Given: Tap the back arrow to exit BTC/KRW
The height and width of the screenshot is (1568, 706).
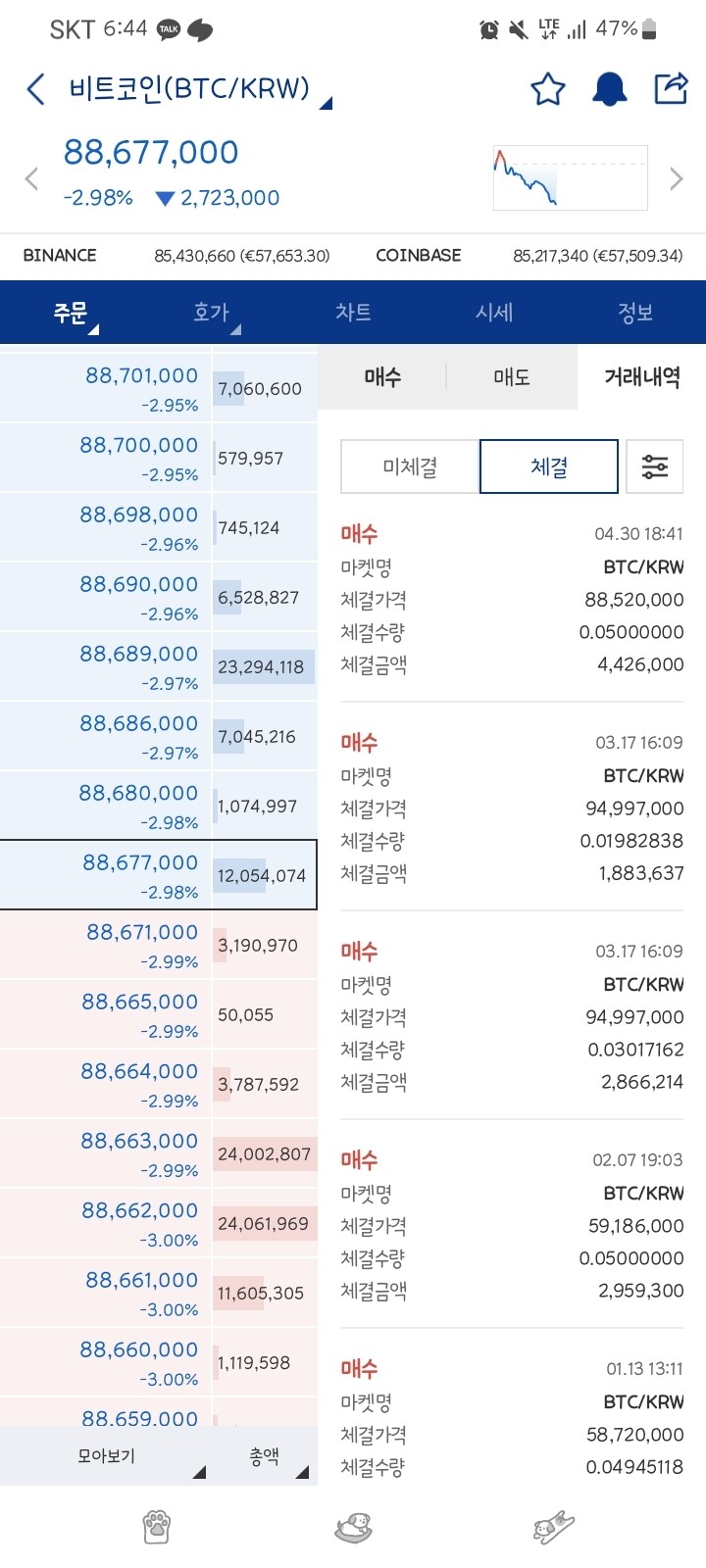Looking at the screenshot, I should pos(34,88).
